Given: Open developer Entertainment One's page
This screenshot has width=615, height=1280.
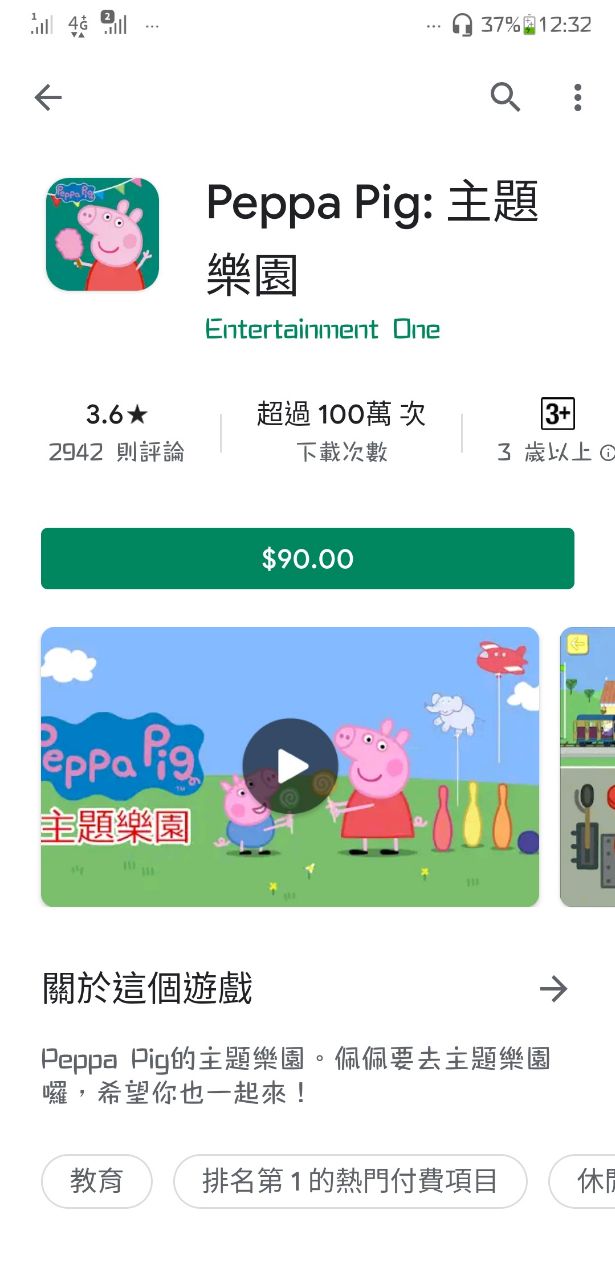Looking at the screenshot, I should [x=322, y=329].
